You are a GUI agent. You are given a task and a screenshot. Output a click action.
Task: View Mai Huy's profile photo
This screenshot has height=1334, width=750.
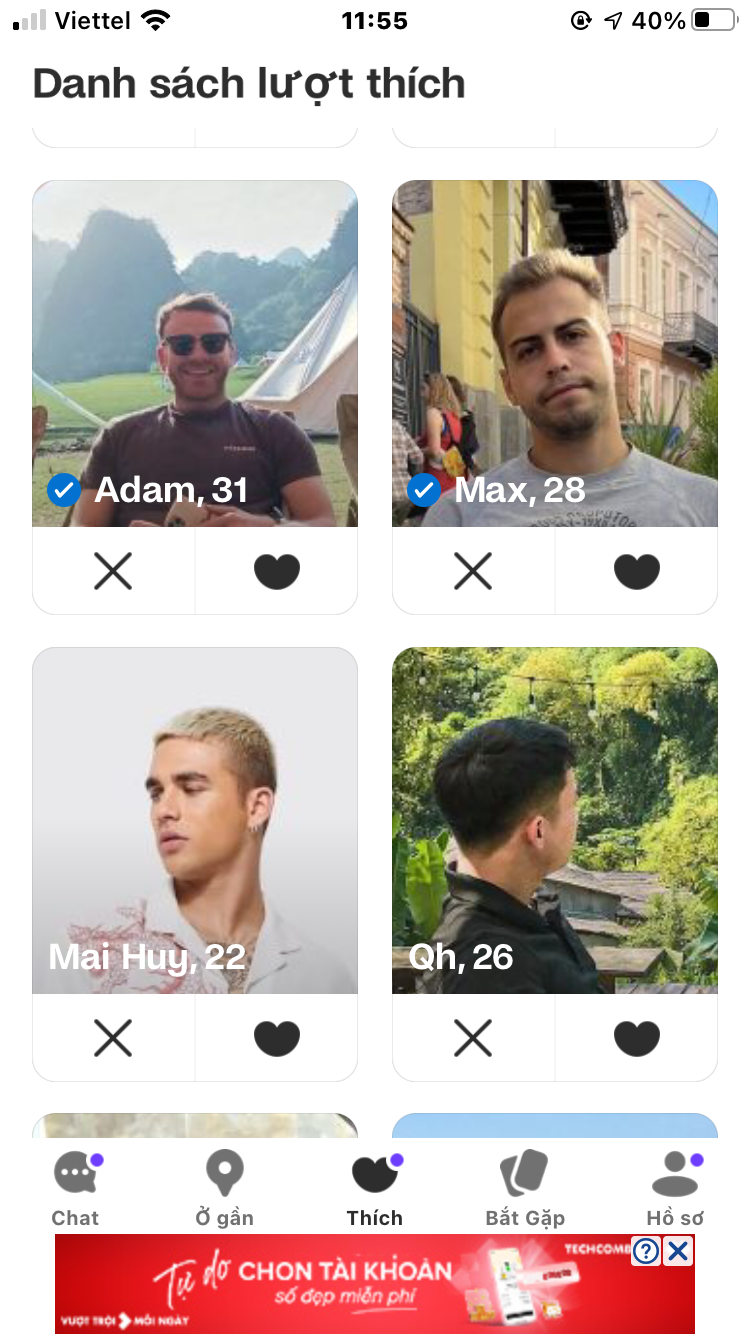click(x=195, y=820)
